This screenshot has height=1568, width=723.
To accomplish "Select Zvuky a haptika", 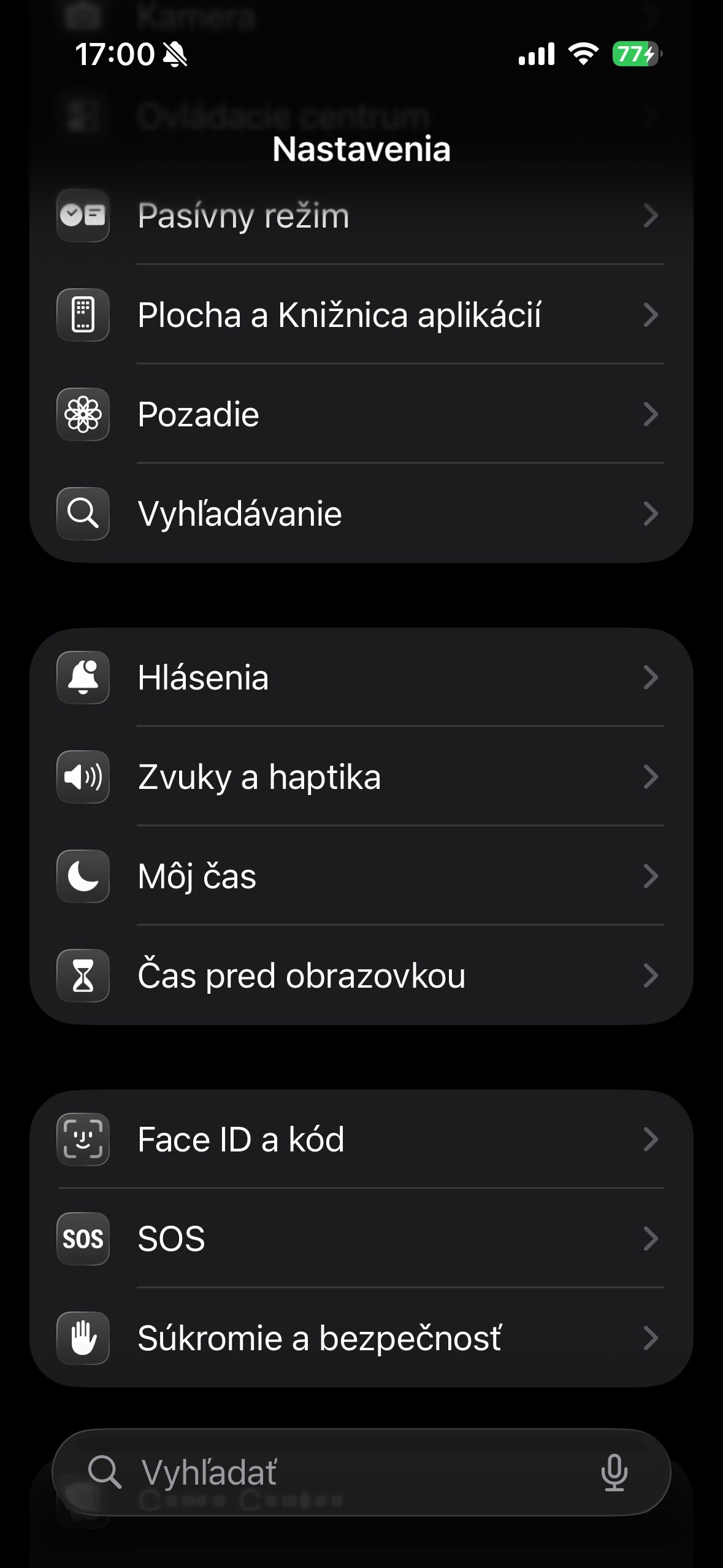I will point(361,777).
